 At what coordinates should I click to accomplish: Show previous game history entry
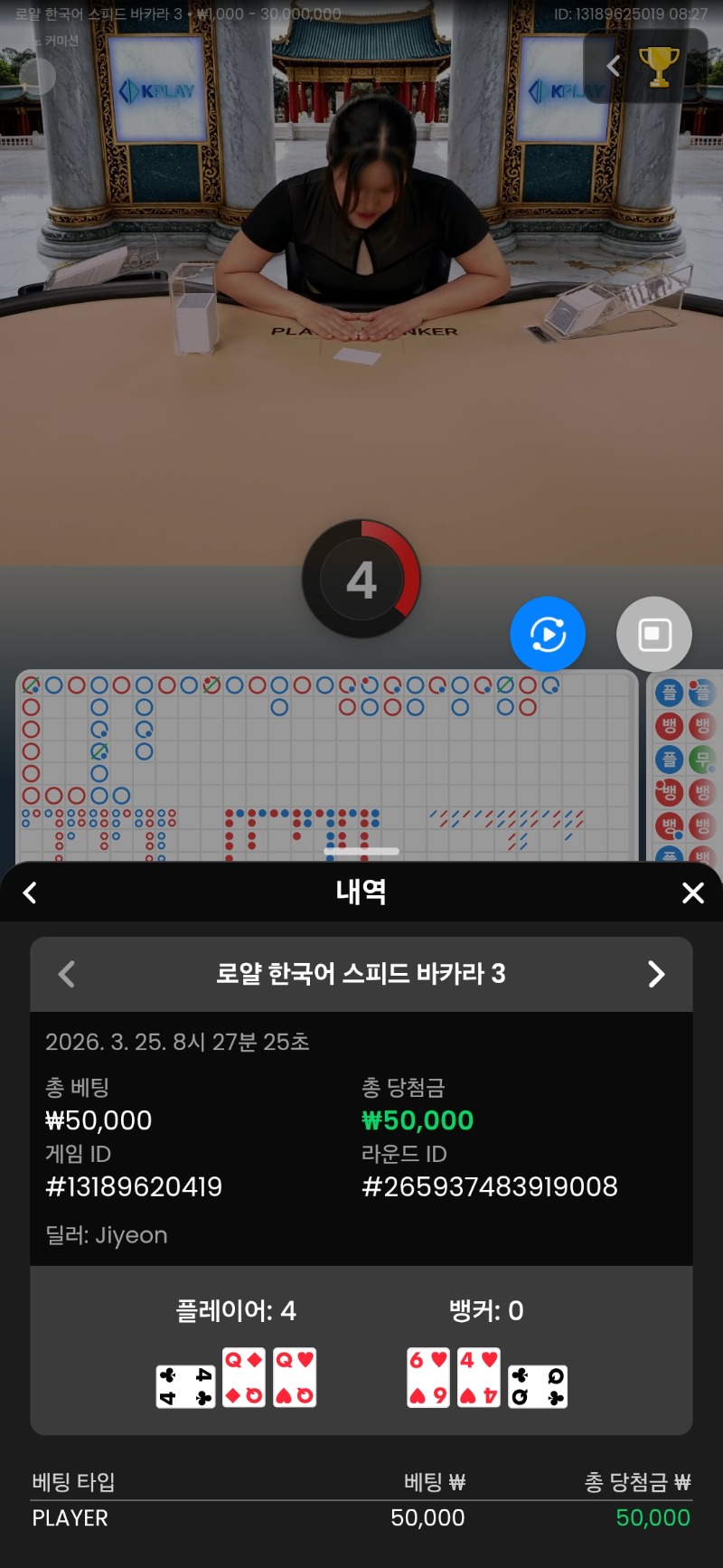coord(67,974)
